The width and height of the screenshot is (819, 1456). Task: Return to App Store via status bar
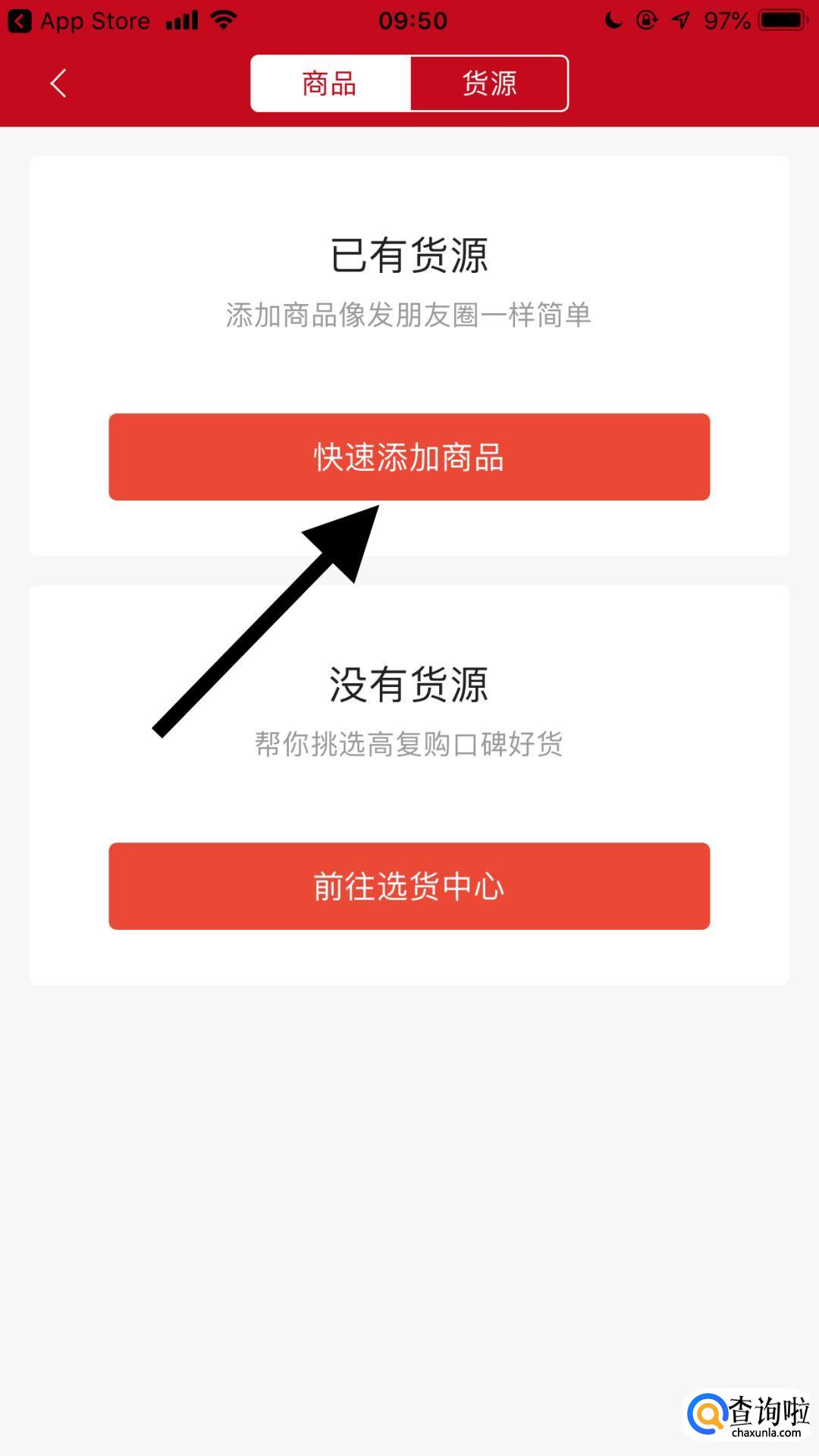pos(80,20)
